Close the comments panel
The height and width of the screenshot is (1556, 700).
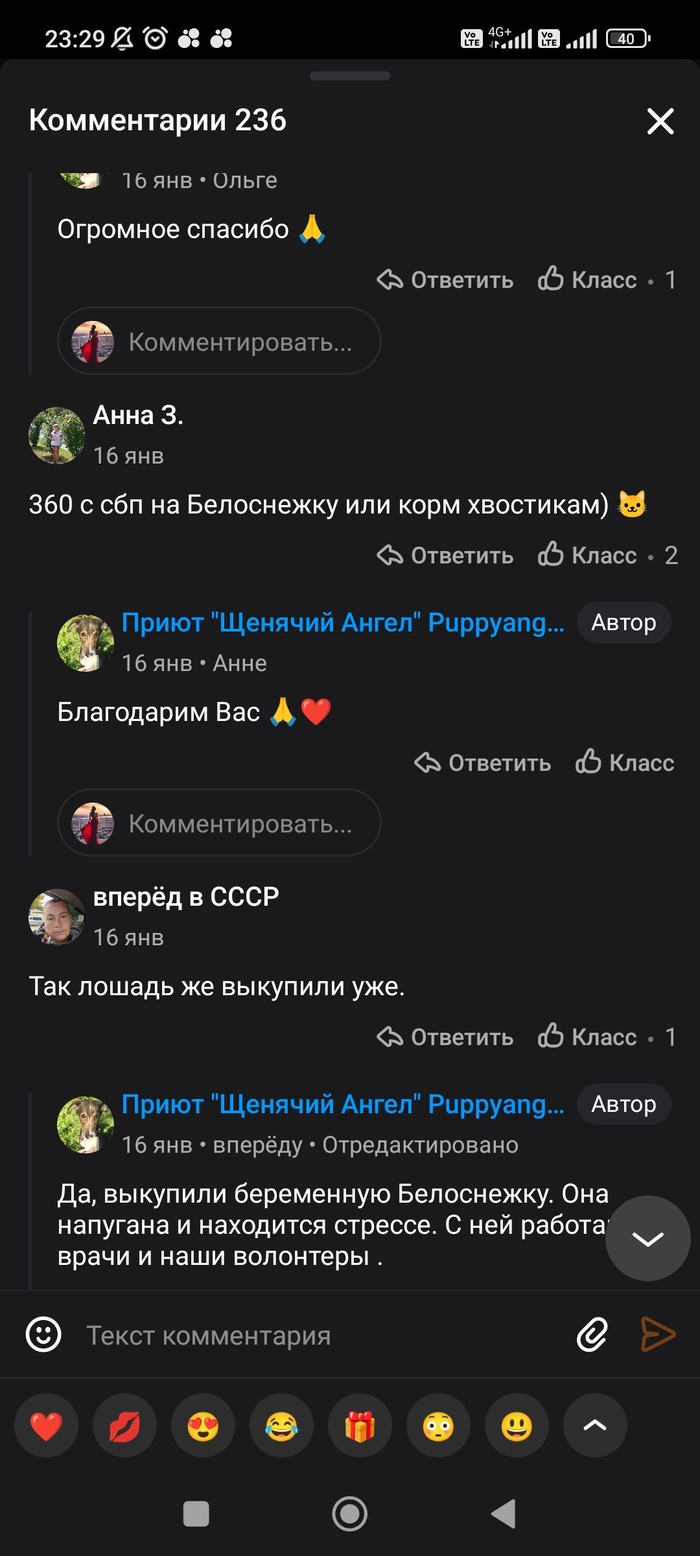click(x=660, y=121)
